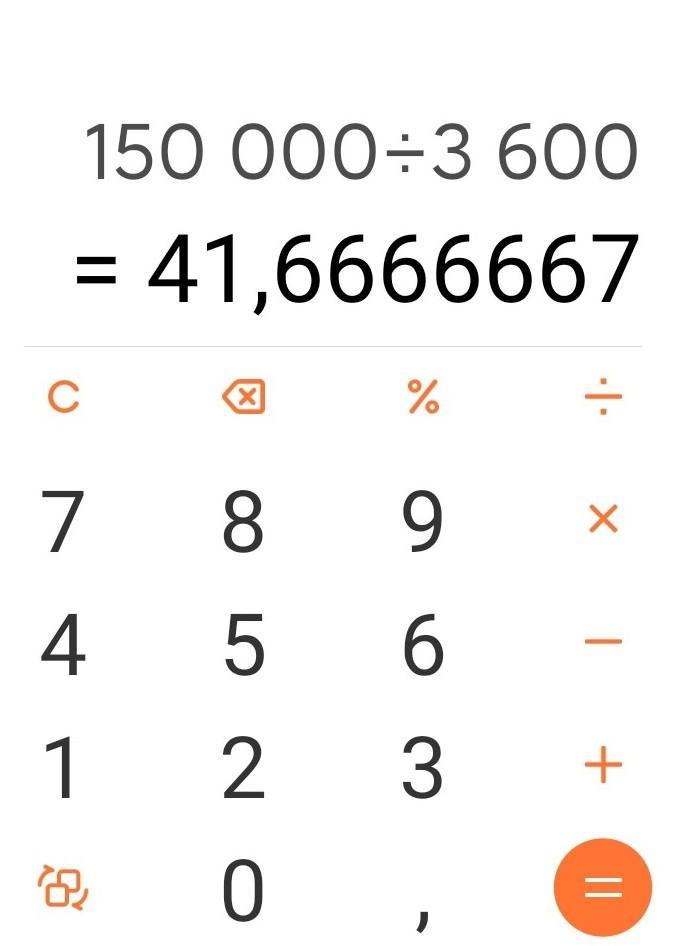693x946 pixels.
Task: Tap the orange equals button
Action: point(603,887)
